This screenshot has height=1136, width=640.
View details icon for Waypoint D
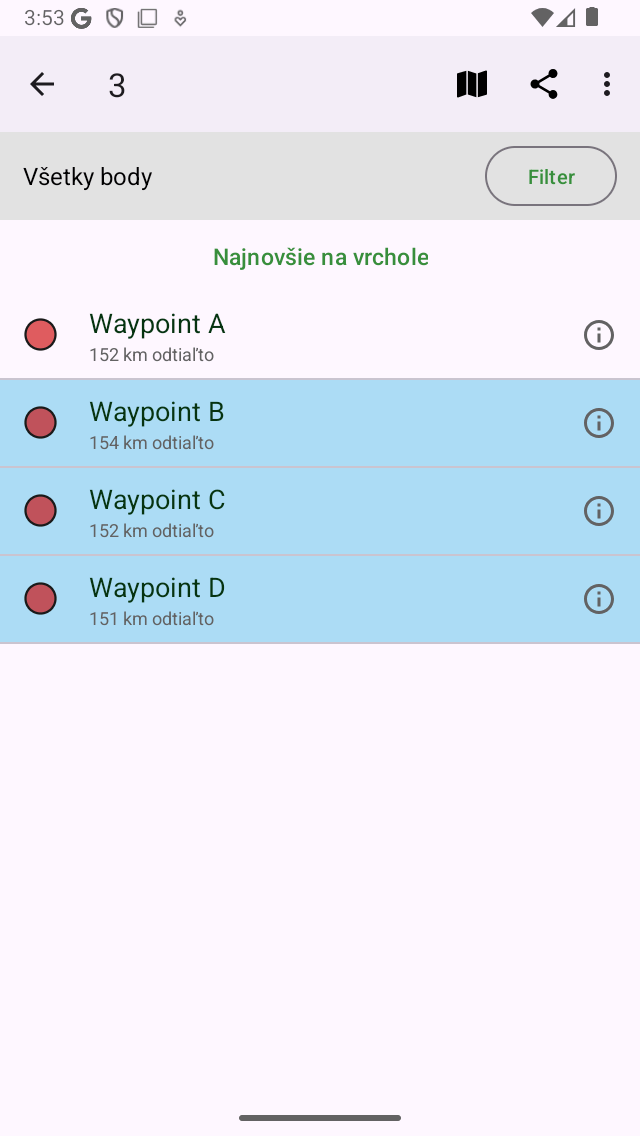[599, 599]
